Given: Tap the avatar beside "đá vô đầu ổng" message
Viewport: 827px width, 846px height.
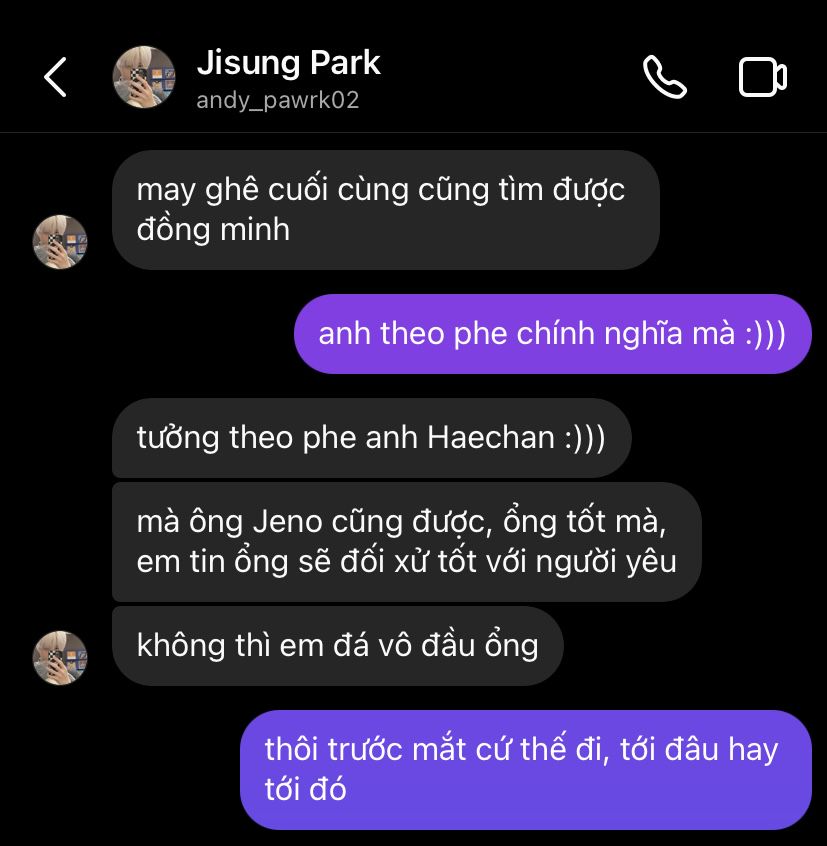Looking at the screenshot, I should pos(61,657).
